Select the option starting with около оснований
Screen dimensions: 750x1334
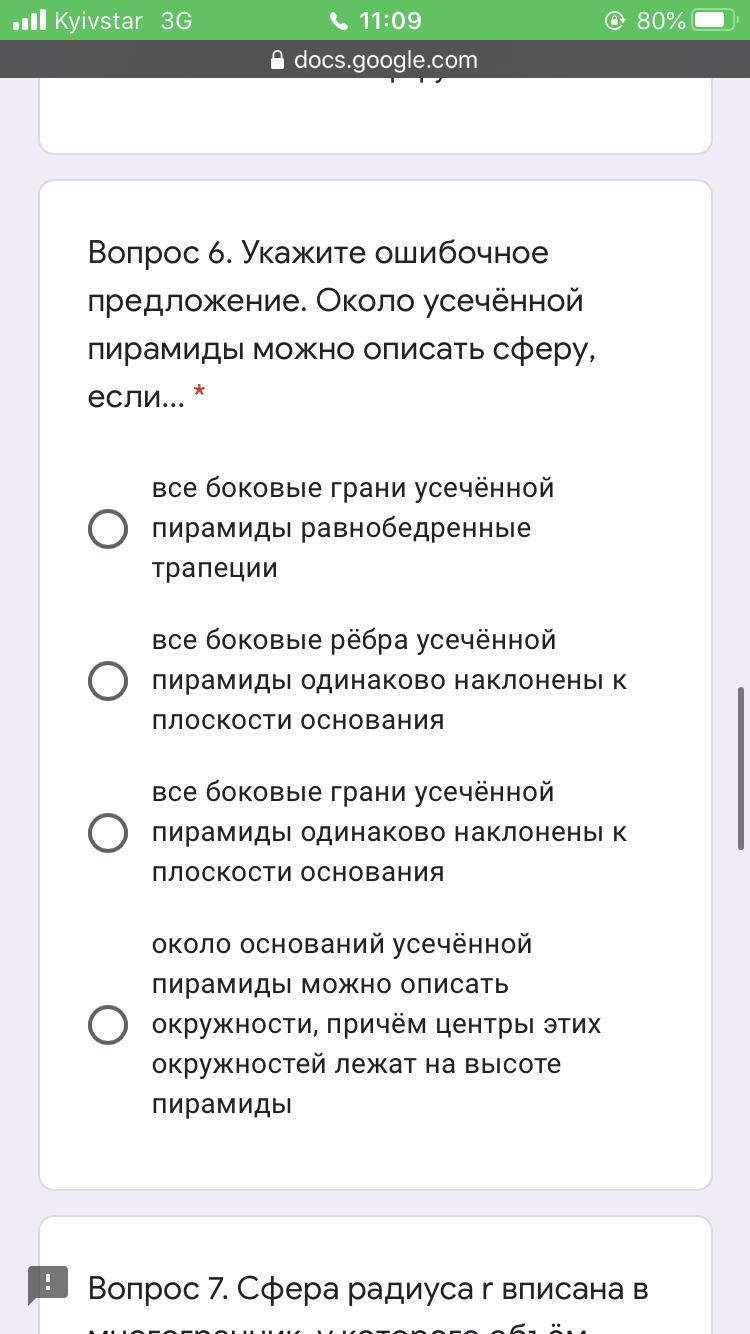pos(108,1024)
